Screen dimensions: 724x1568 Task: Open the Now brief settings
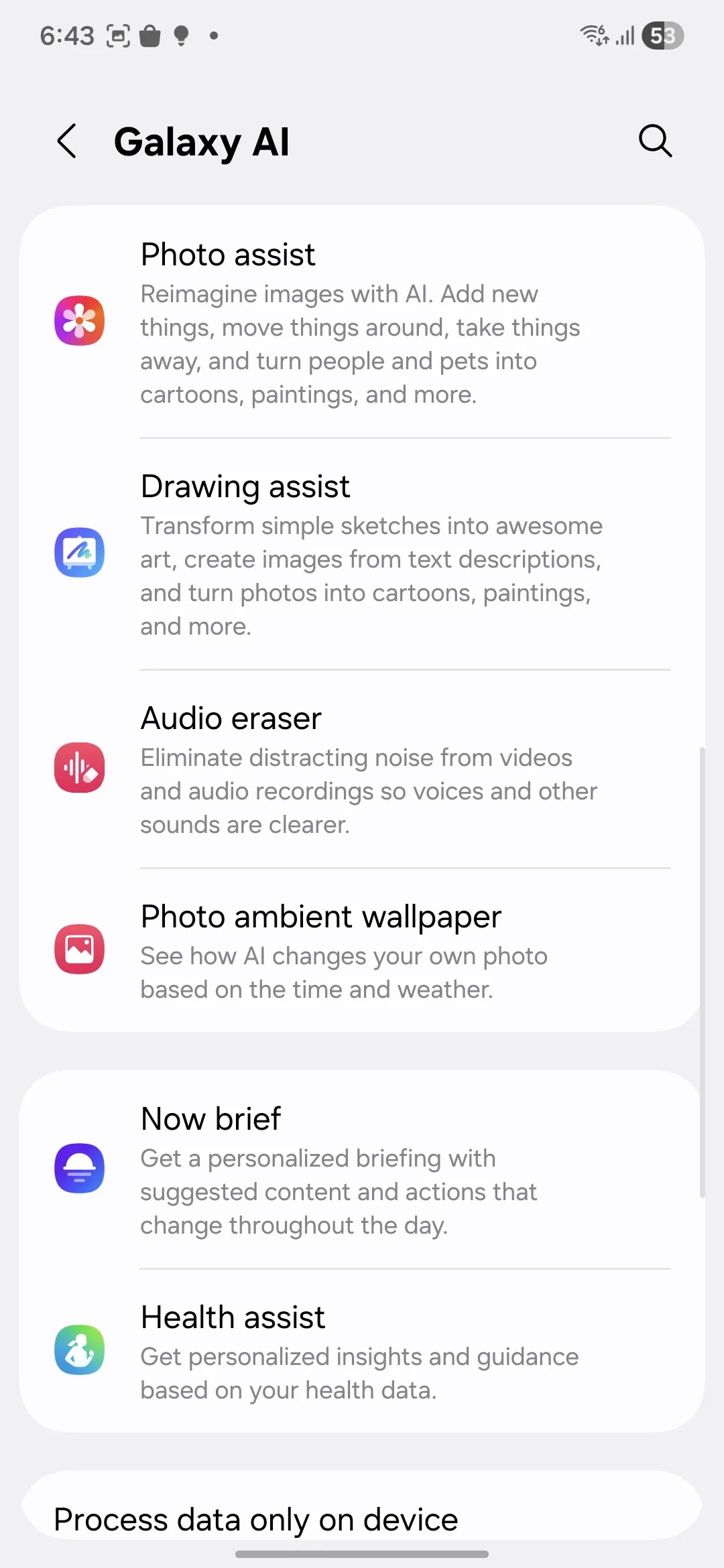[x=362, y=1169]
